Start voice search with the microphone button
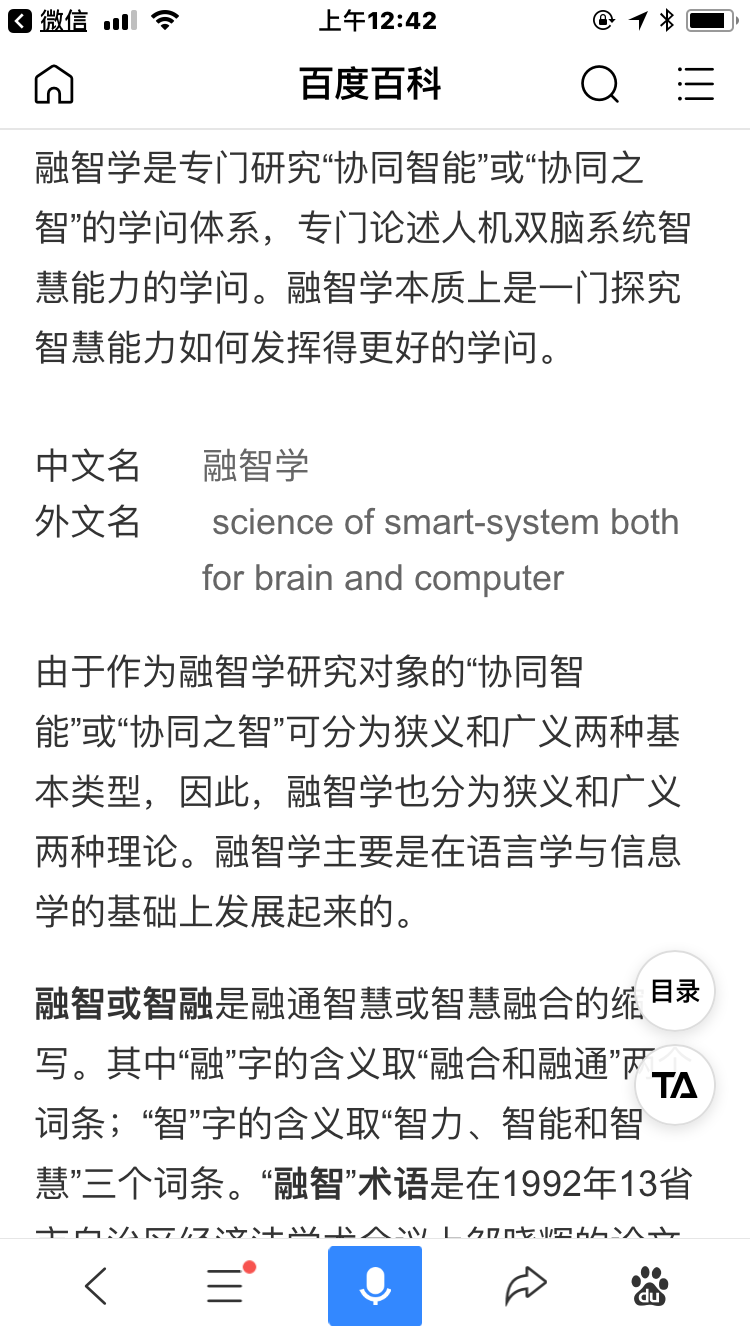Screen dimensions: 750x1334 click(375, 1286)
